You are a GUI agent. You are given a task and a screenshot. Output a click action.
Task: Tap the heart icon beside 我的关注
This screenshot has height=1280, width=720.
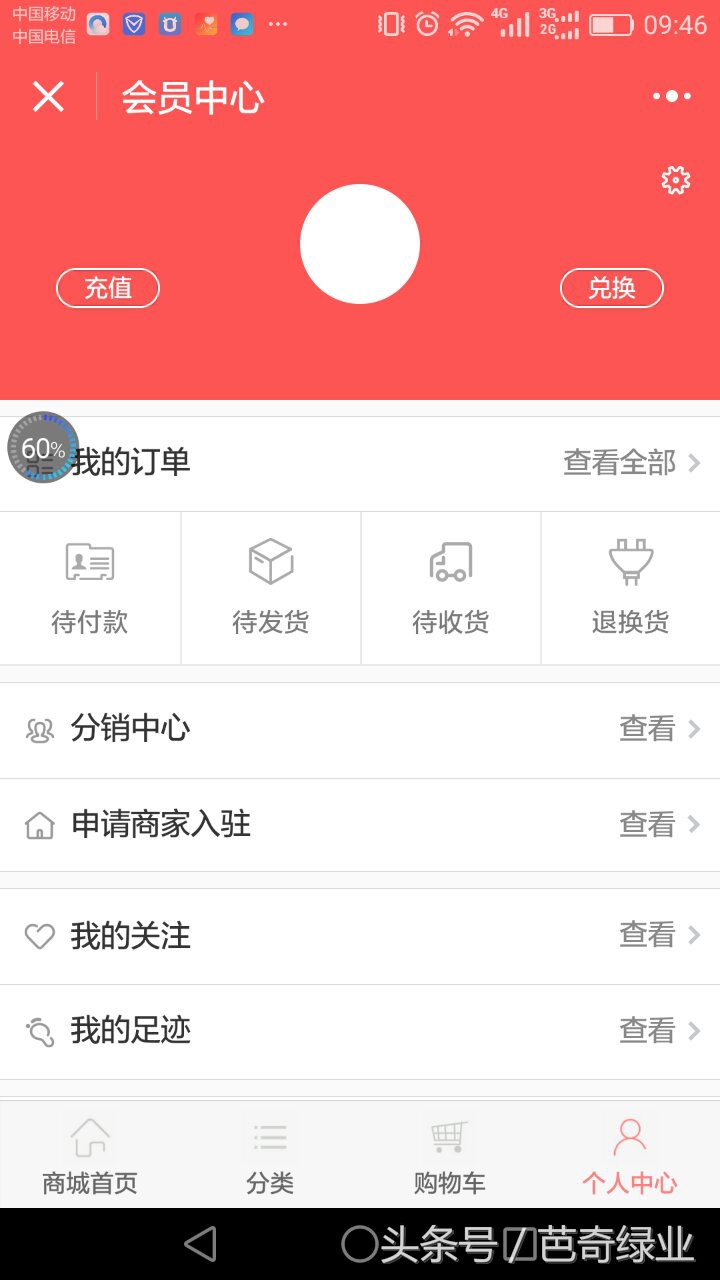pos(40,936)
